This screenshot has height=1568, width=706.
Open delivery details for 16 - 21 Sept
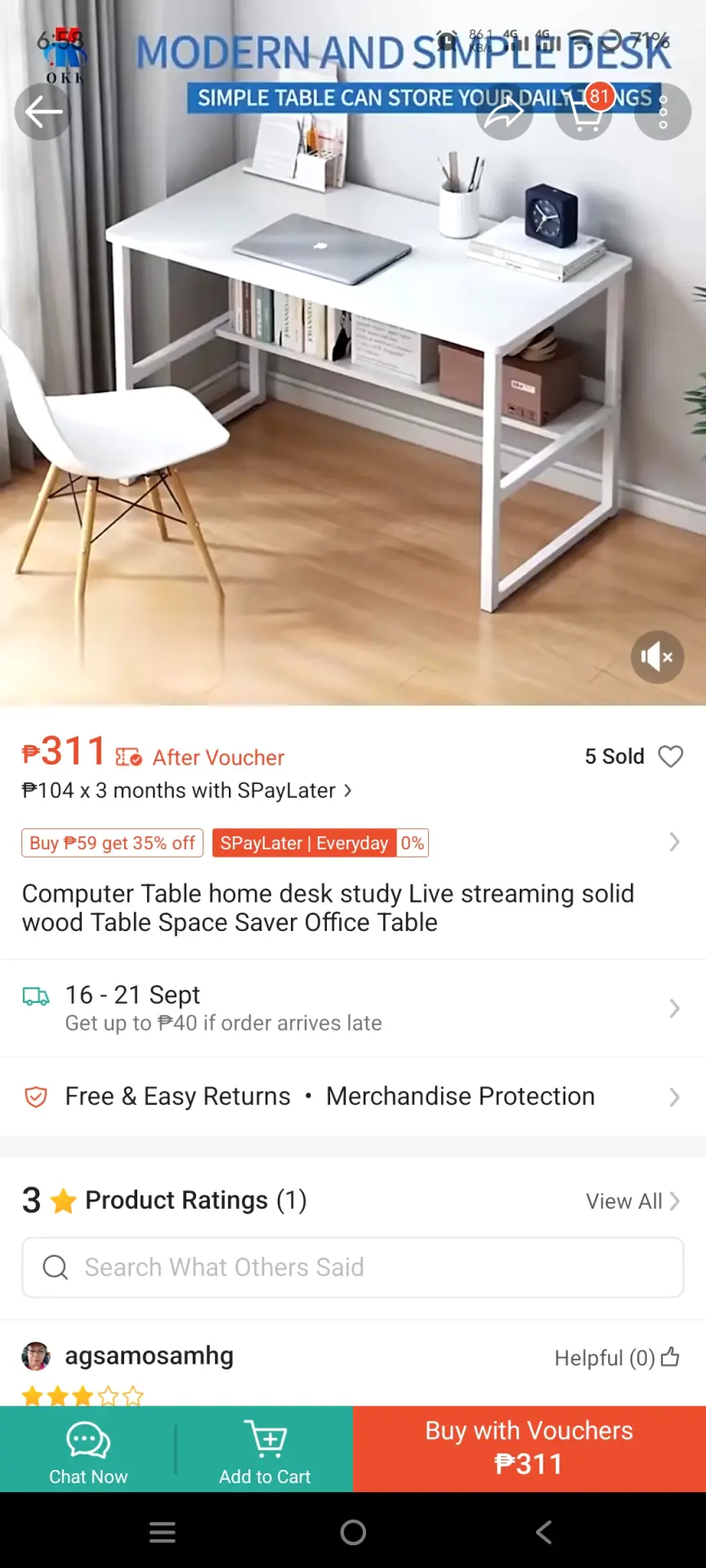click(x=353, y=1009)
